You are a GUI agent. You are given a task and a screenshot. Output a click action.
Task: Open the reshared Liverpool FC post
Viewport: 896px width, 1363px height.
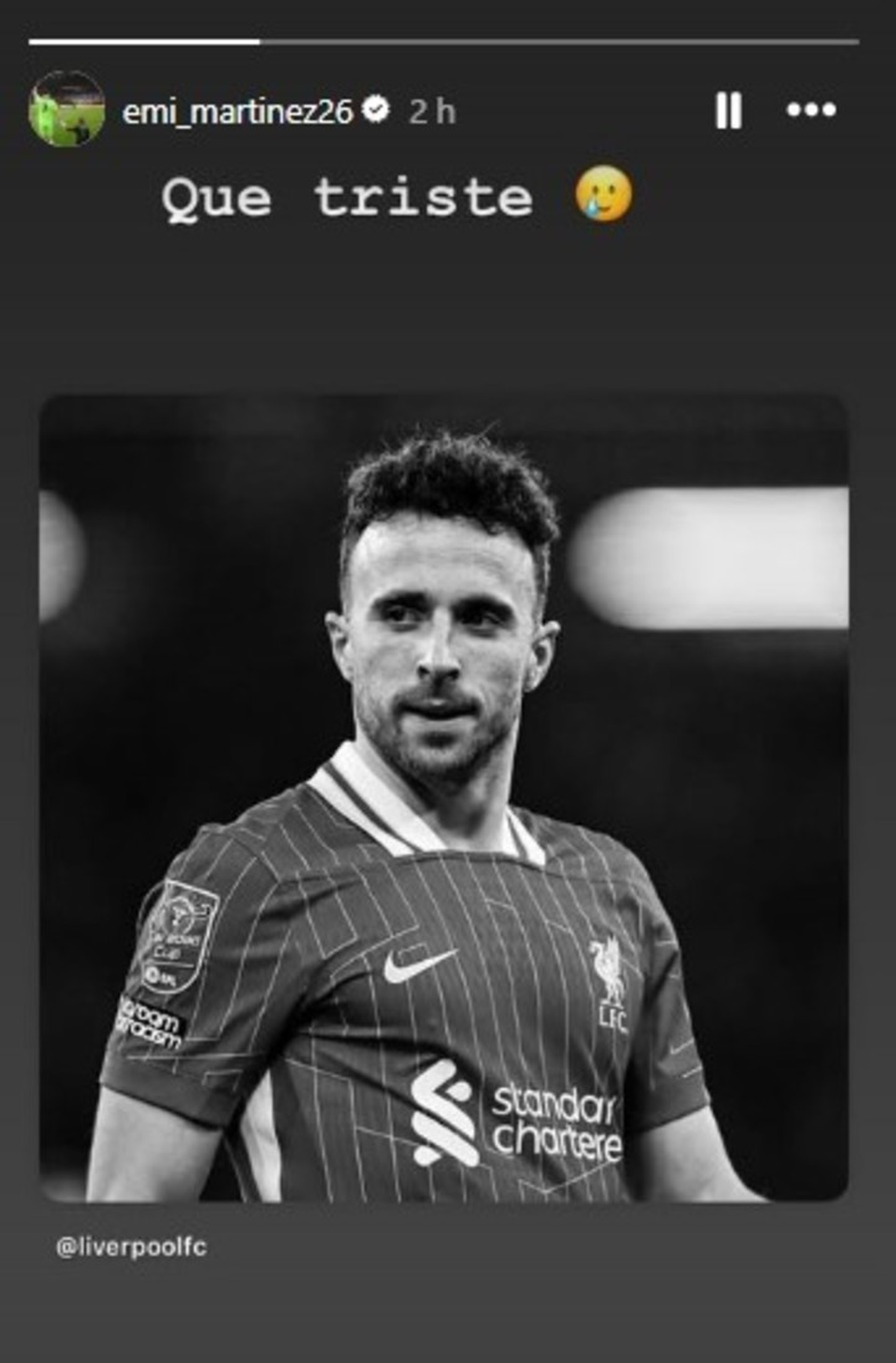[444, 798]
